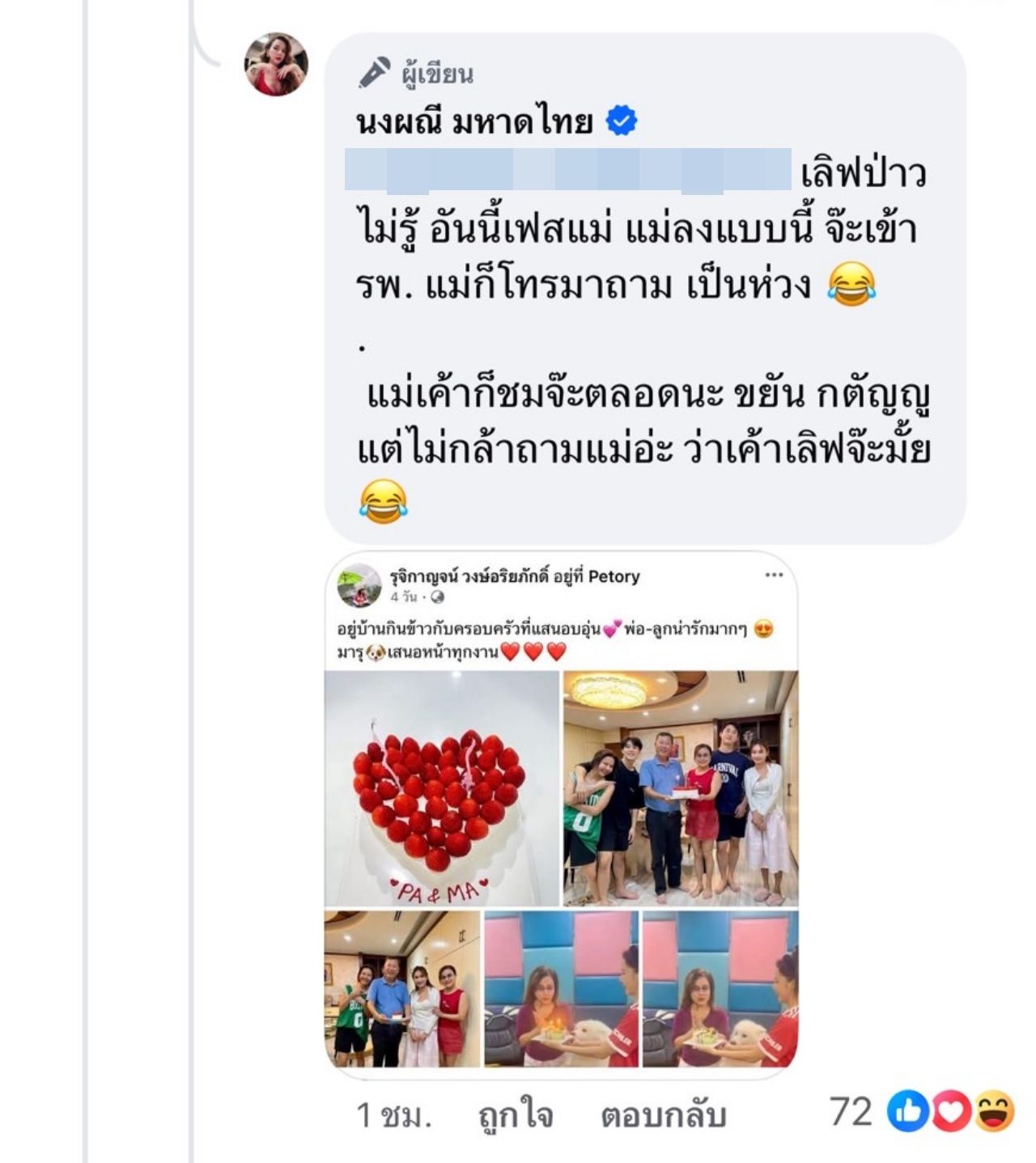Open นงผณี มหาดไทย profile name link
This screenshot has height=1163, width=1036.
click(474, 122)
